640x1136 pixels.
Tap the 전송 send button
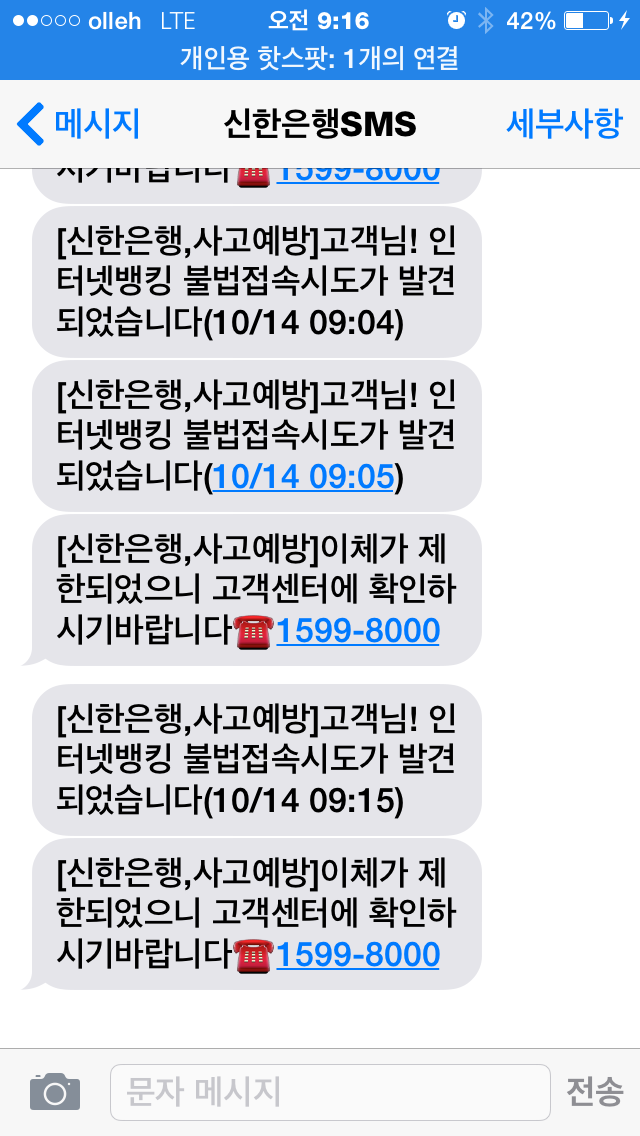point(595,1091)
